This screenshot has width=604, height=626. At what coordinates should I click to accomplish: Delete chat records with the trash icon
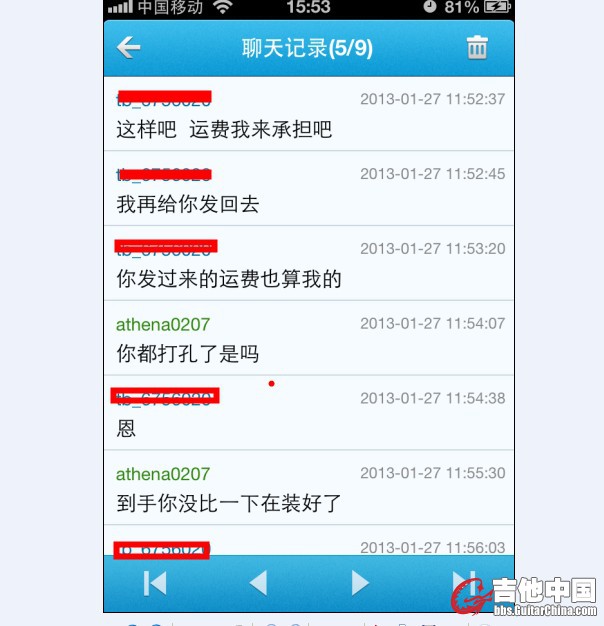[x=477, y=47]
